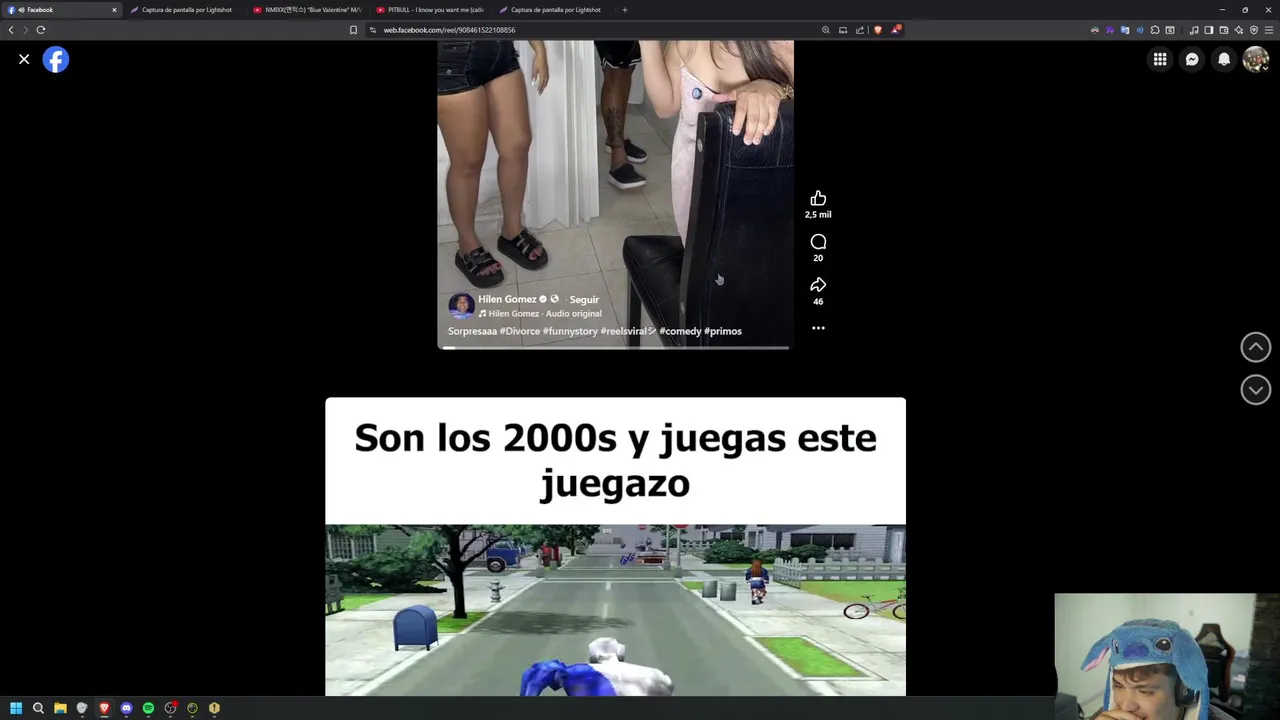The height and width of the screenshot is (720, 1280).
Task: Open the reel's three-dot options menu
Action: coord(818,328)
